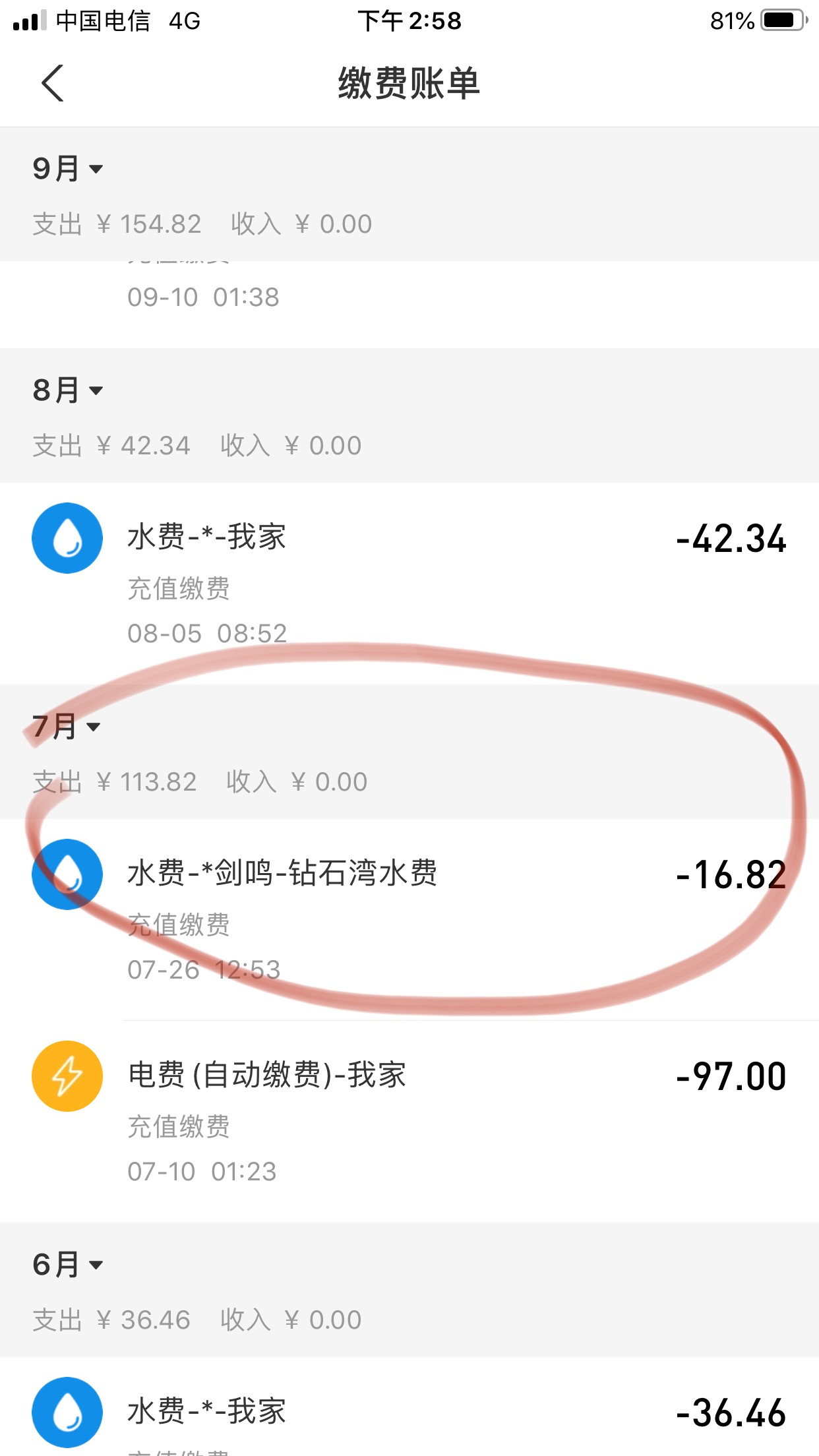Image resolution: width=819 pixels, height=1456 pixels.
Task: Select the 6月 month dropdown
Action: pyautogui.click(x=68, y=1265)
